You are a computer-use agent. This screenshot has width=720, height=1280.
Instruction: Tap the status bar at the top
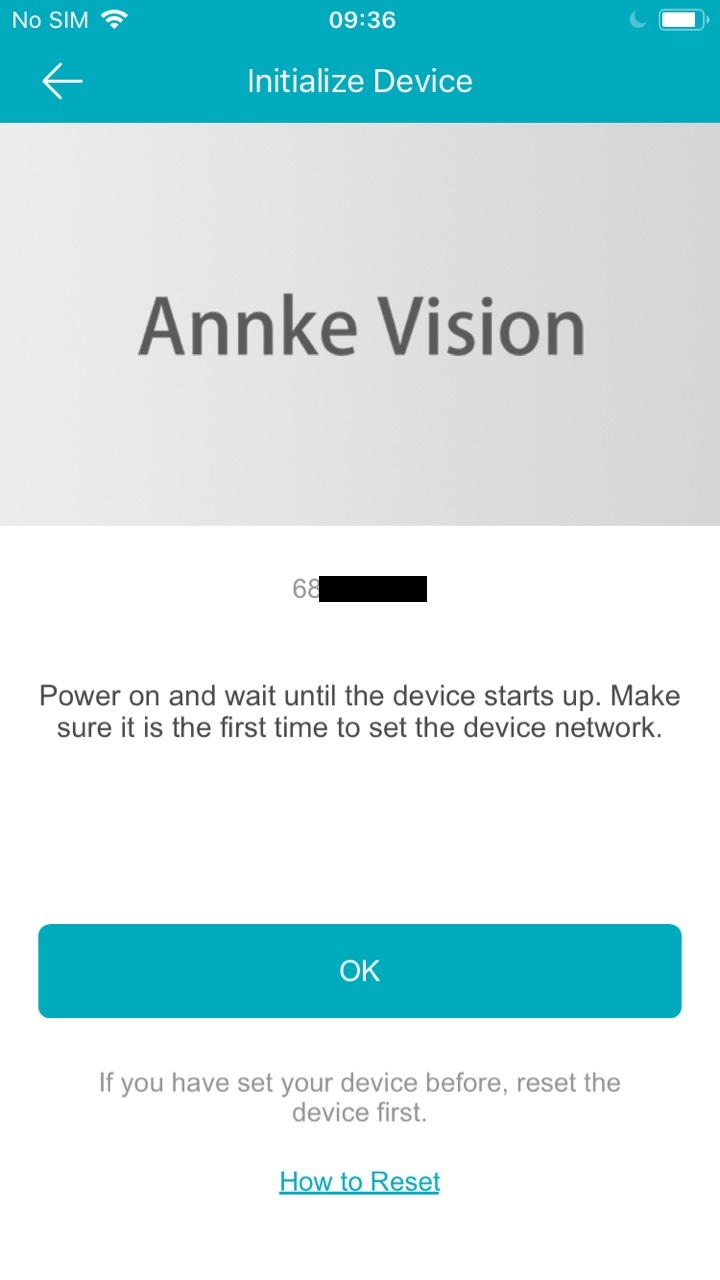(x=360, y=19)
